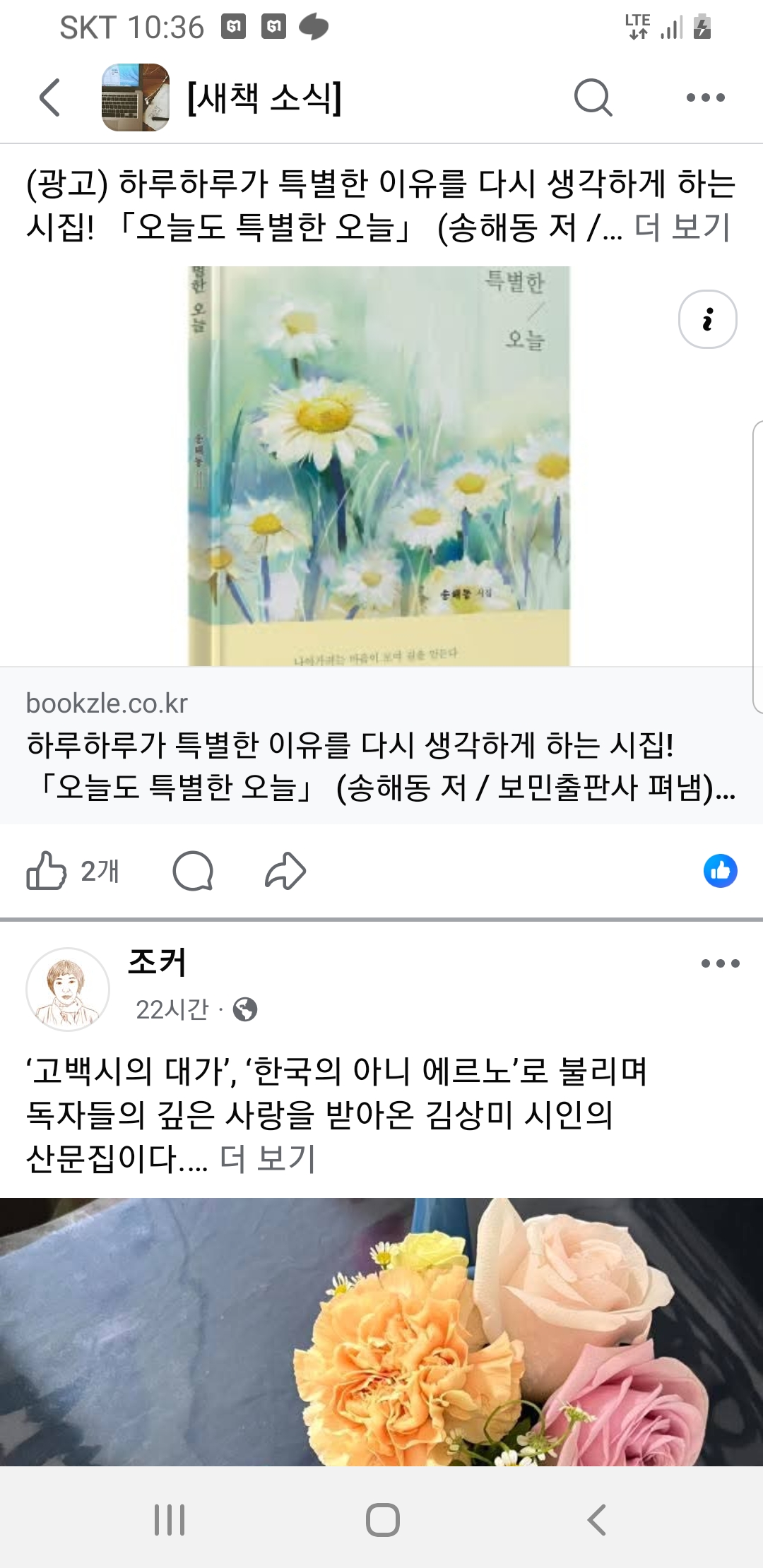Expand the 광고 post with 더 보기

pos(682,227)
